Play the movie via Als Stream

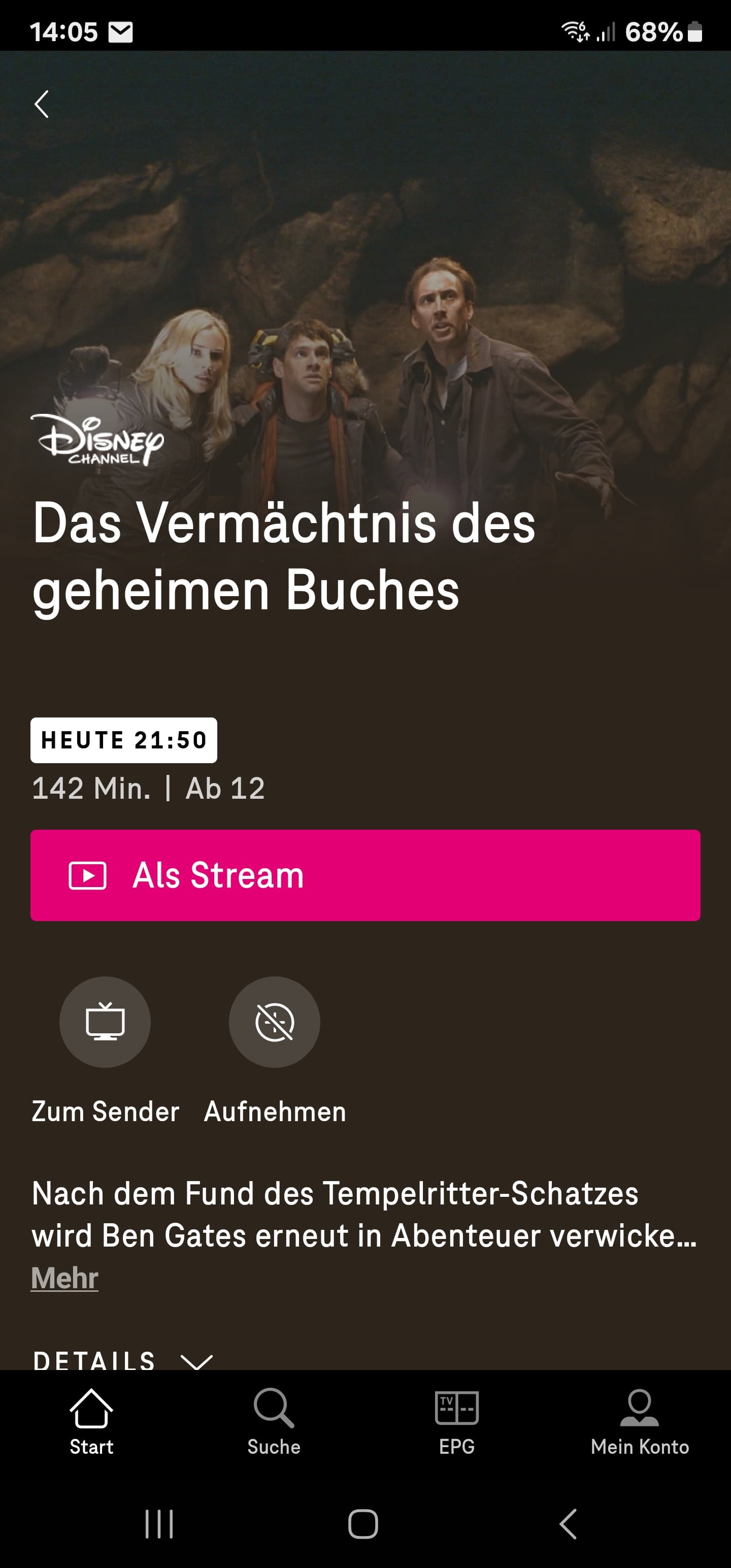pyautogui.click(x=365, y=875)
